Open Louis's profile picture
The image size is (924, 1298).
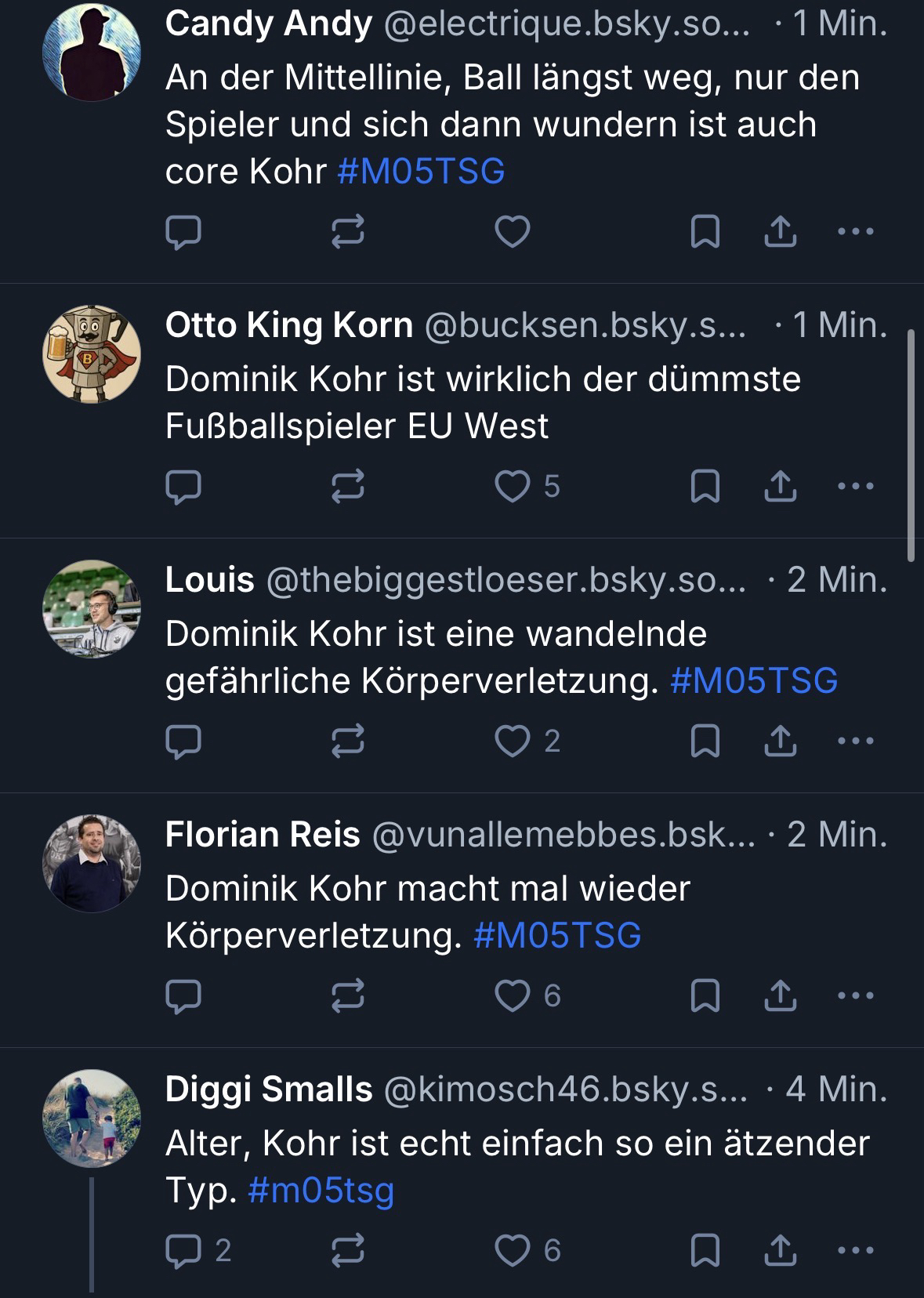92,609
